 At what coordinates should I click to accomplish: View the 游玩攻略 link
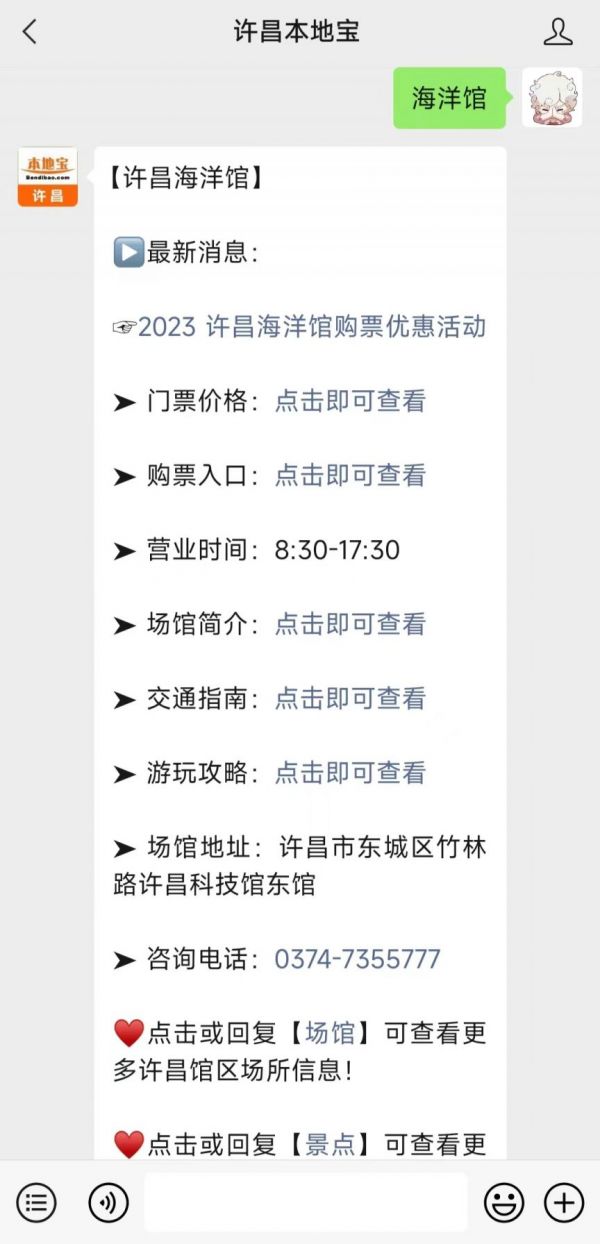(x=351, y=773)
